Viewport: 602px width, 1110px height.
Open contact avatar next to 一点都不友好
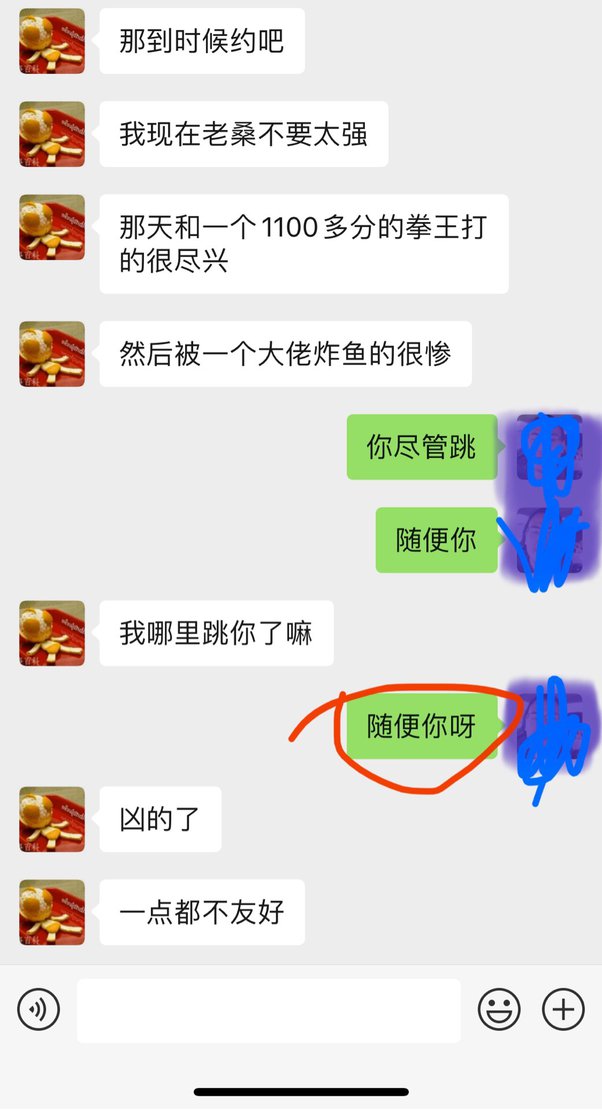pos(52,912)
